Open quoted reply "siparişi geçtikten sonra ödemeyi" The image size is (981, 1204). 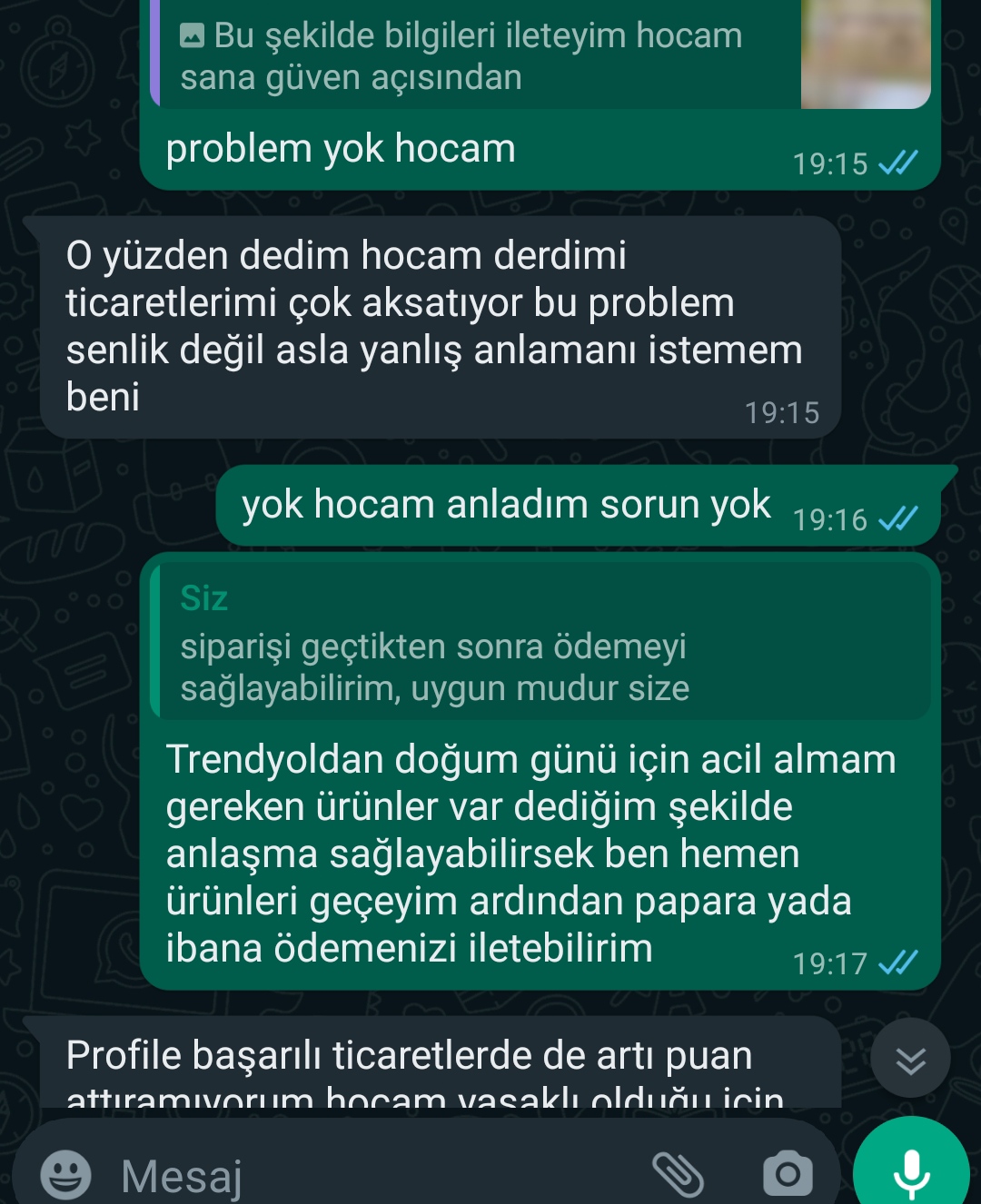click(x=540, y=641)
